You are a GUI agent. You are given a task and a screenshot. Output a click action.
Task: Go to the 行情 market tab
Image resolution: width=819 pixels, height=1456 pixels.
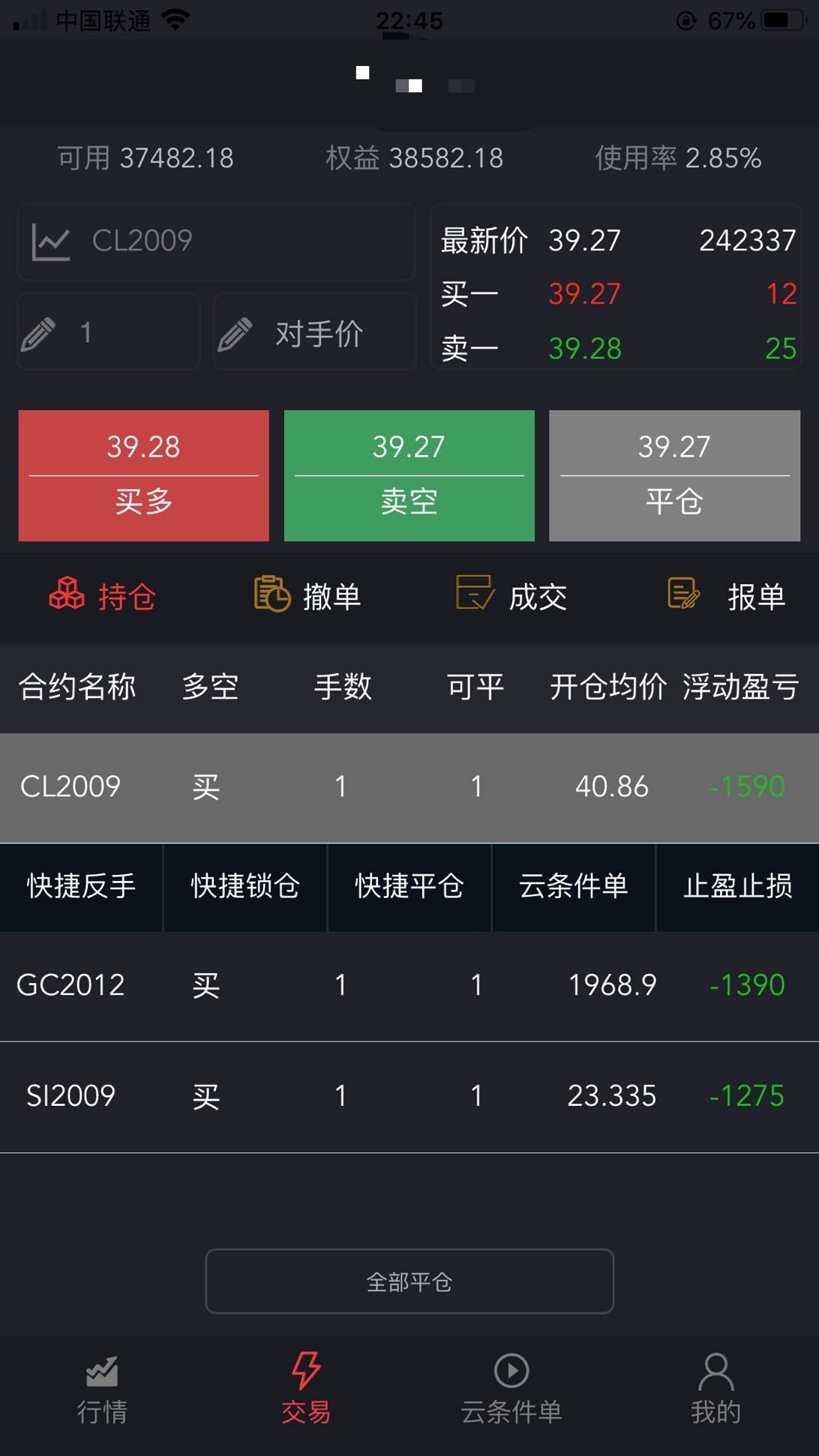[x=103, y=1389]
